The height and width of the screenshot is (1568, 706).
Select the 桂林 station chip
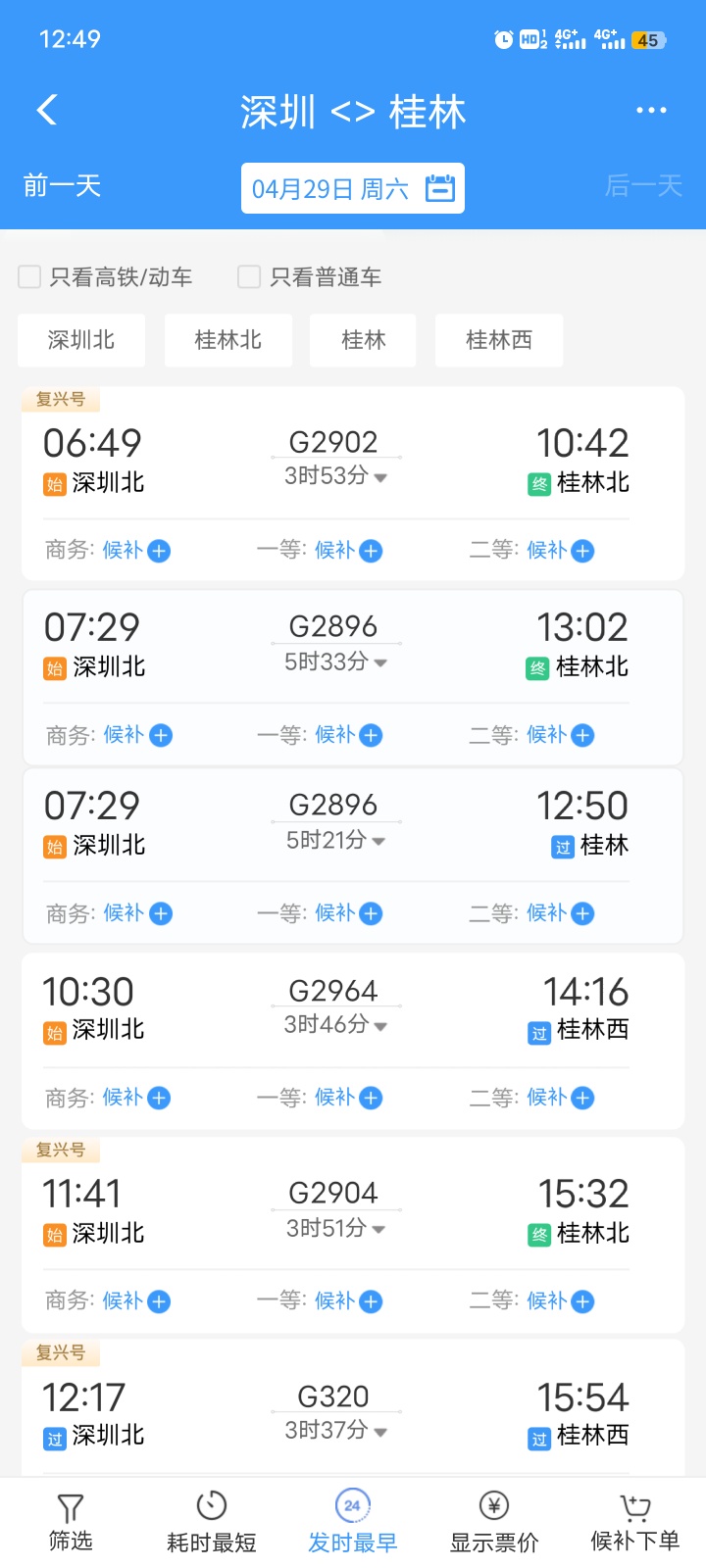(x=363, y=340)
